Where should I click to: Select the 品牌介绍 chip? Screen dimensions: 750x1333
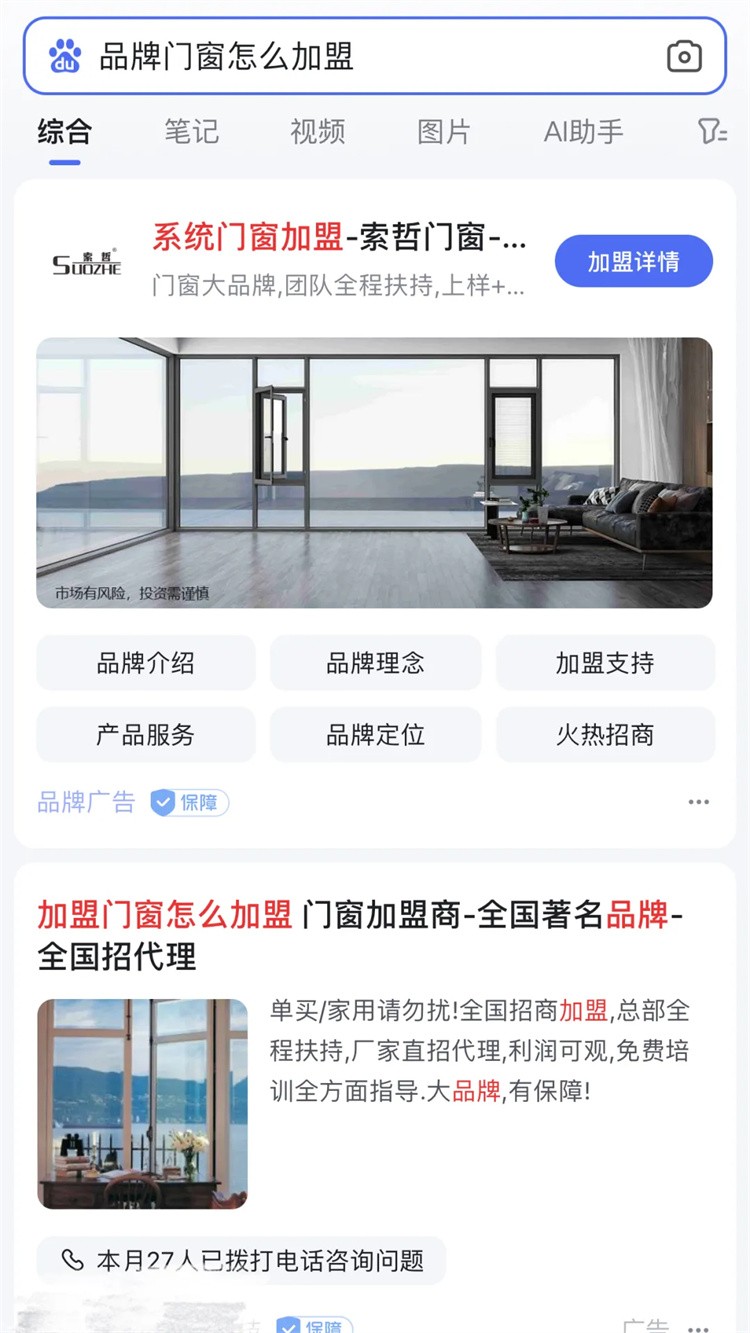click(146, 663)
